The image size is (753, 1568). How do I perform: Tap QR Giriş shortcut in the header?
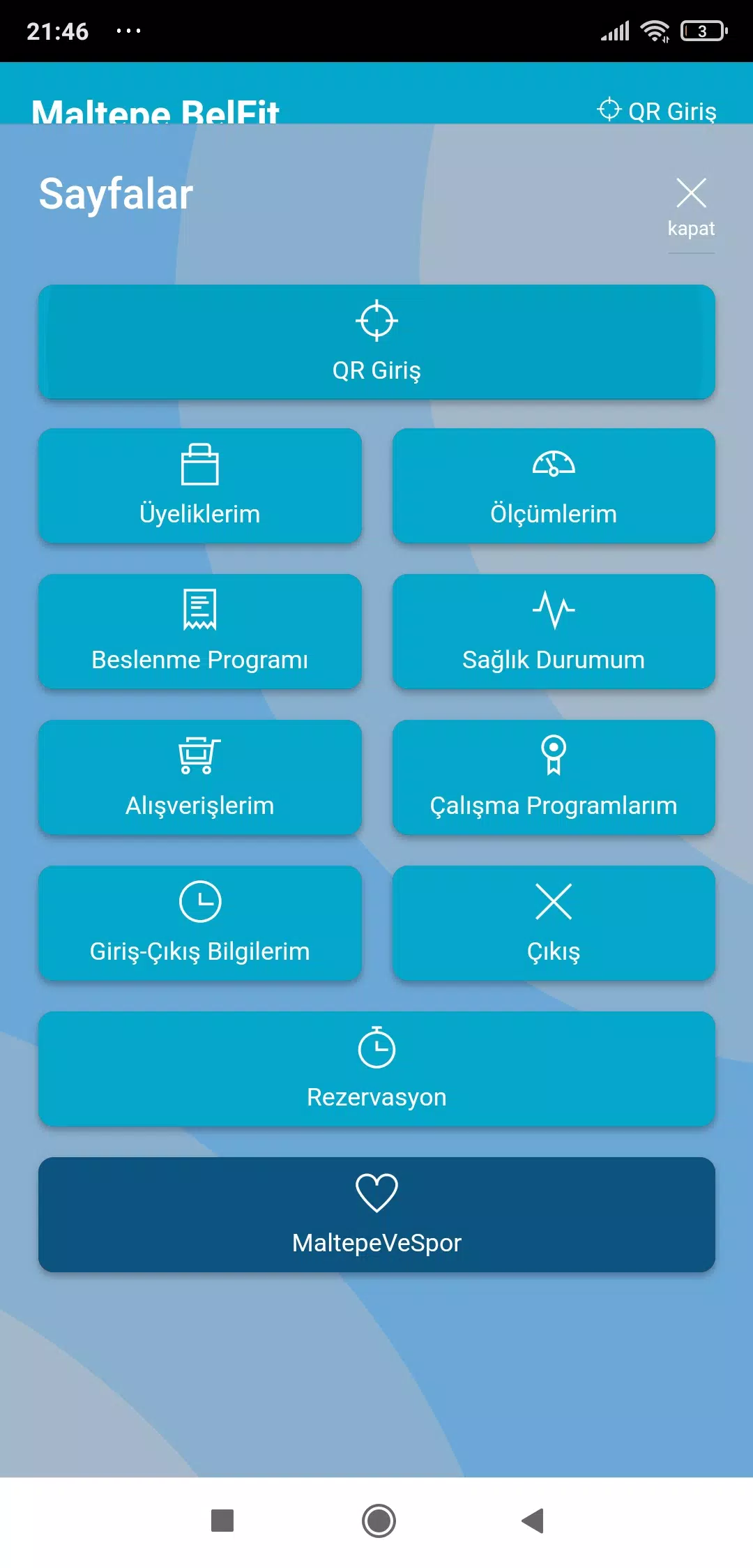click(657, 110)
